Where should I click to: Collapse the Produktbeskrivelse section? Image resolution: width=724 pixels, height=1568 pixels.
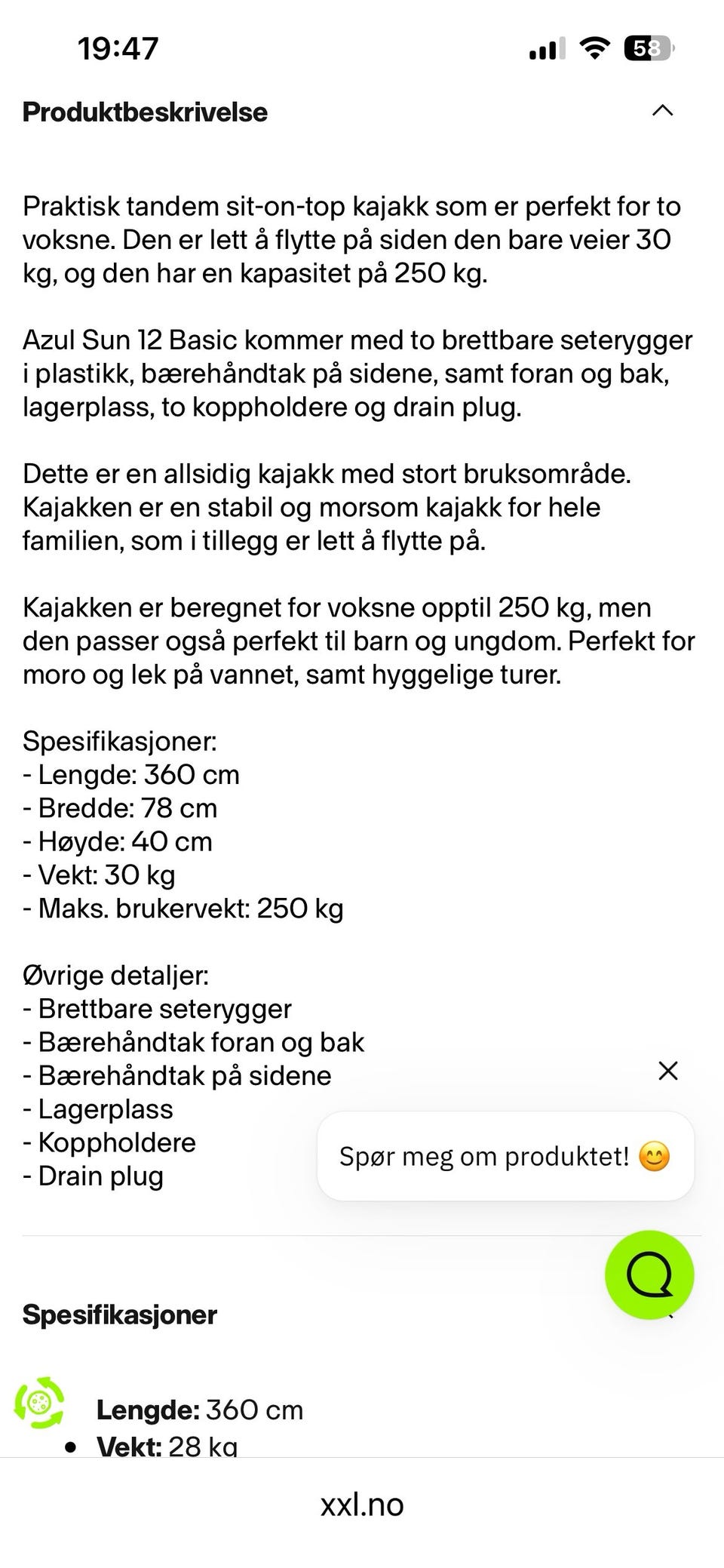[x=662, y=112]
